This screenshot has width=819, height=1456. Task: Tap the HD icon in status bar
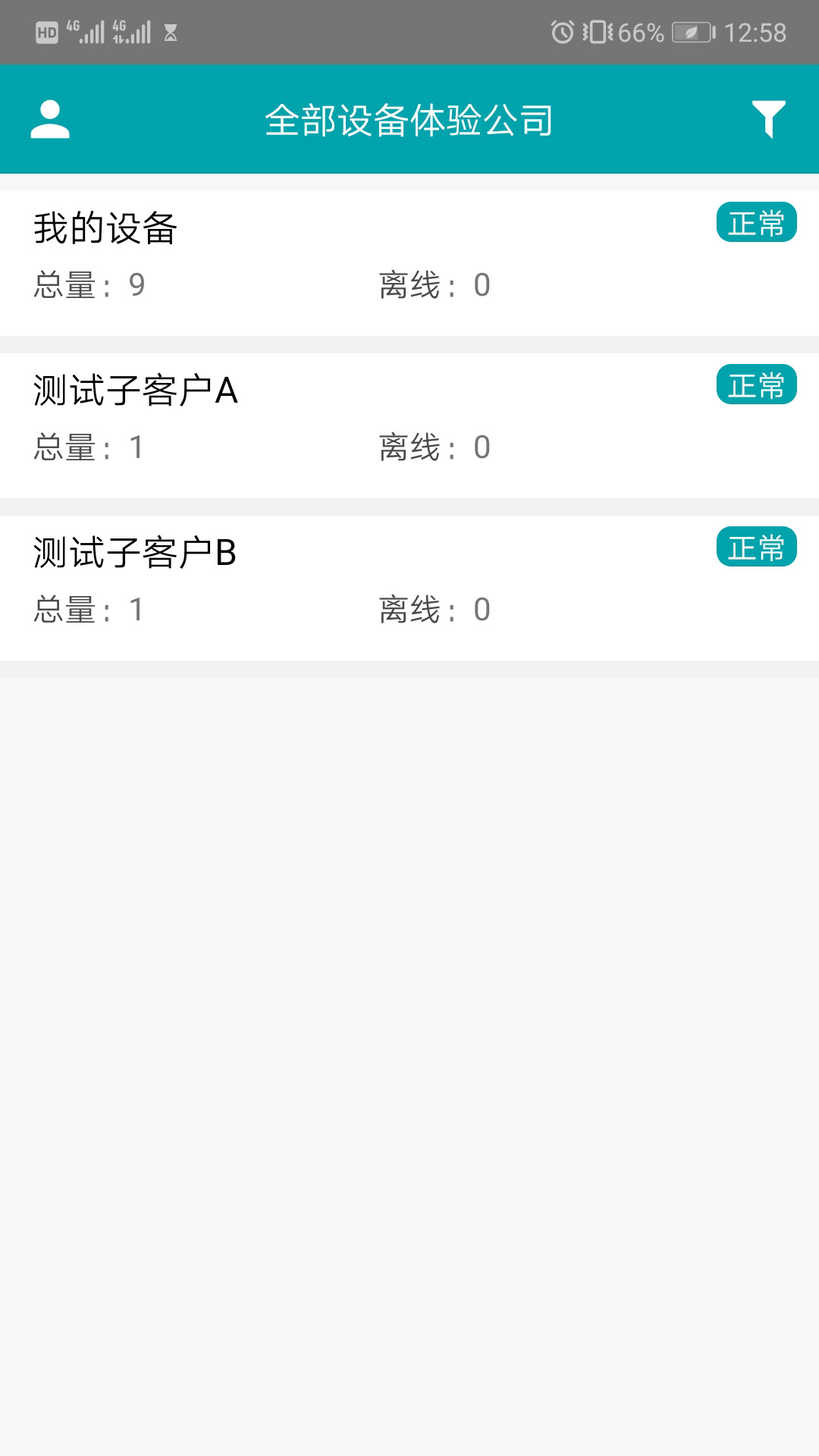(47, 30)
